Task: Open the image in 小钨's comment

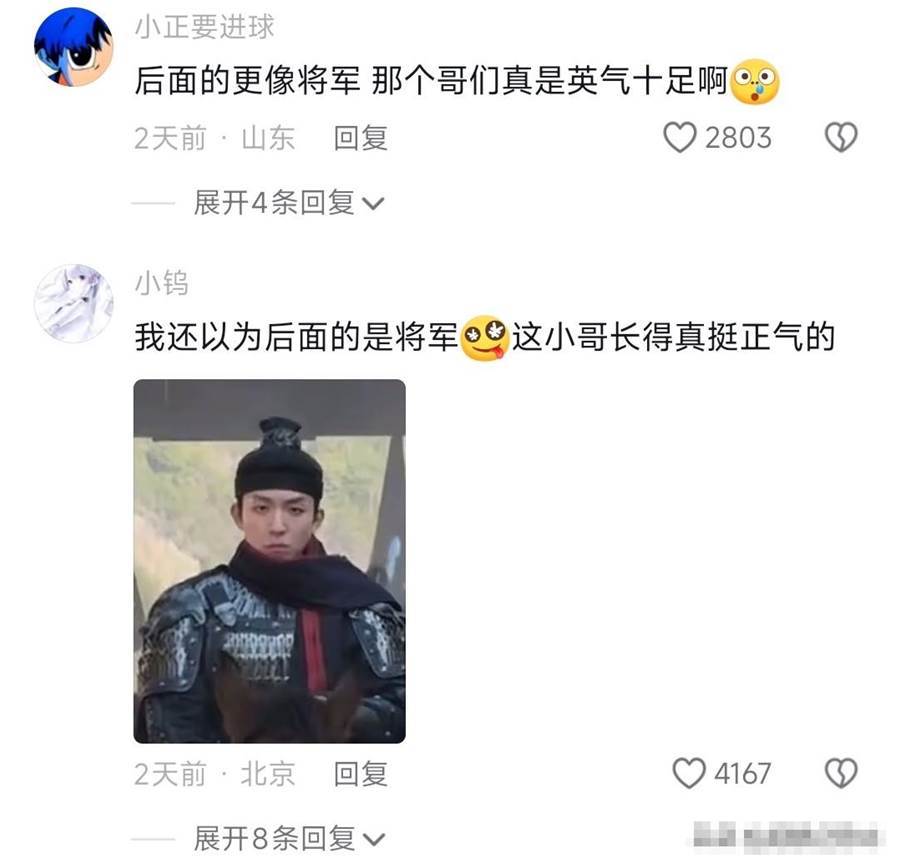Action: (x=269, y=561)
